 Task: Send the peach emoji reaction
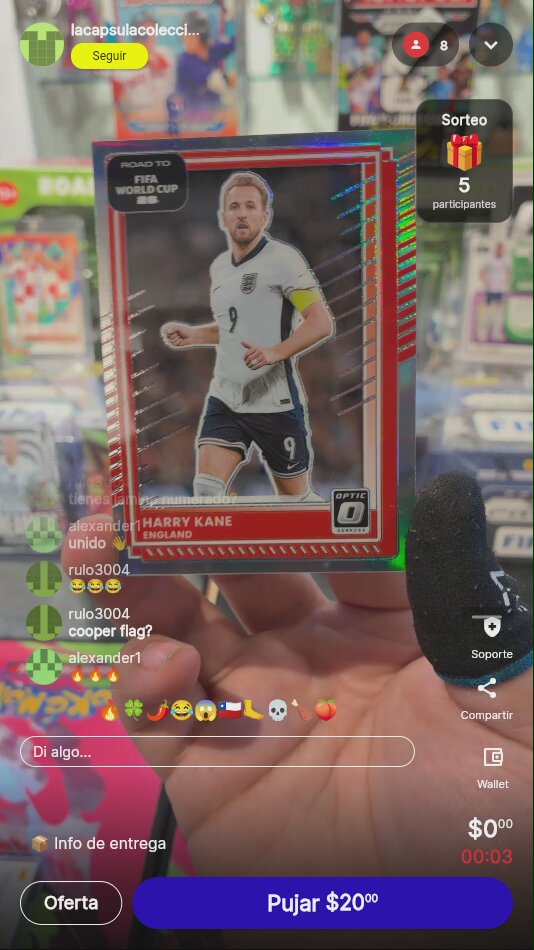[325, 710]
